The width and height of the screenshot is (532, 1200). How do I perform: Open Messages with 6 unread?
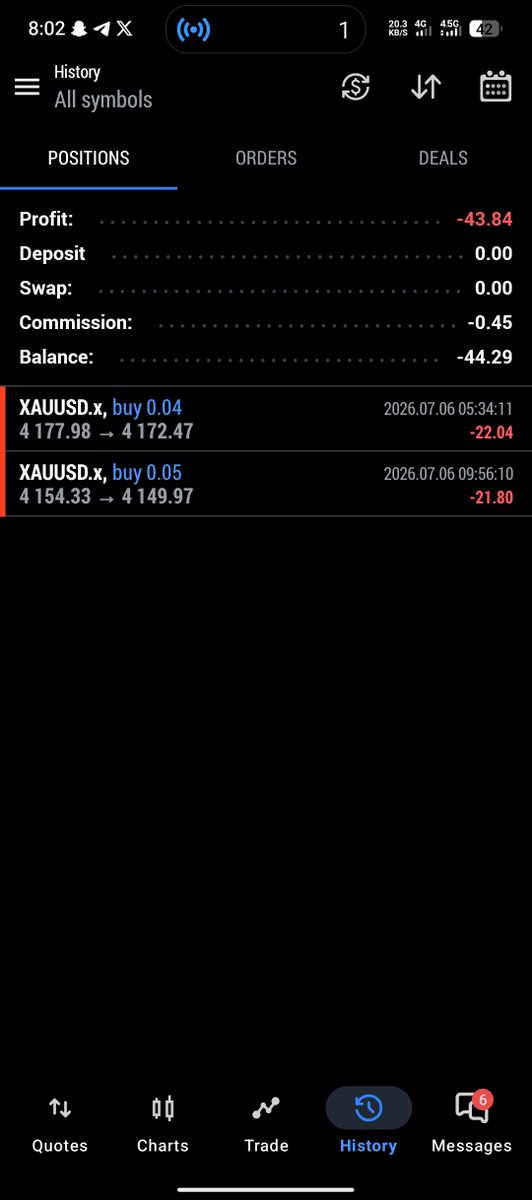[x=471, y=1122]
